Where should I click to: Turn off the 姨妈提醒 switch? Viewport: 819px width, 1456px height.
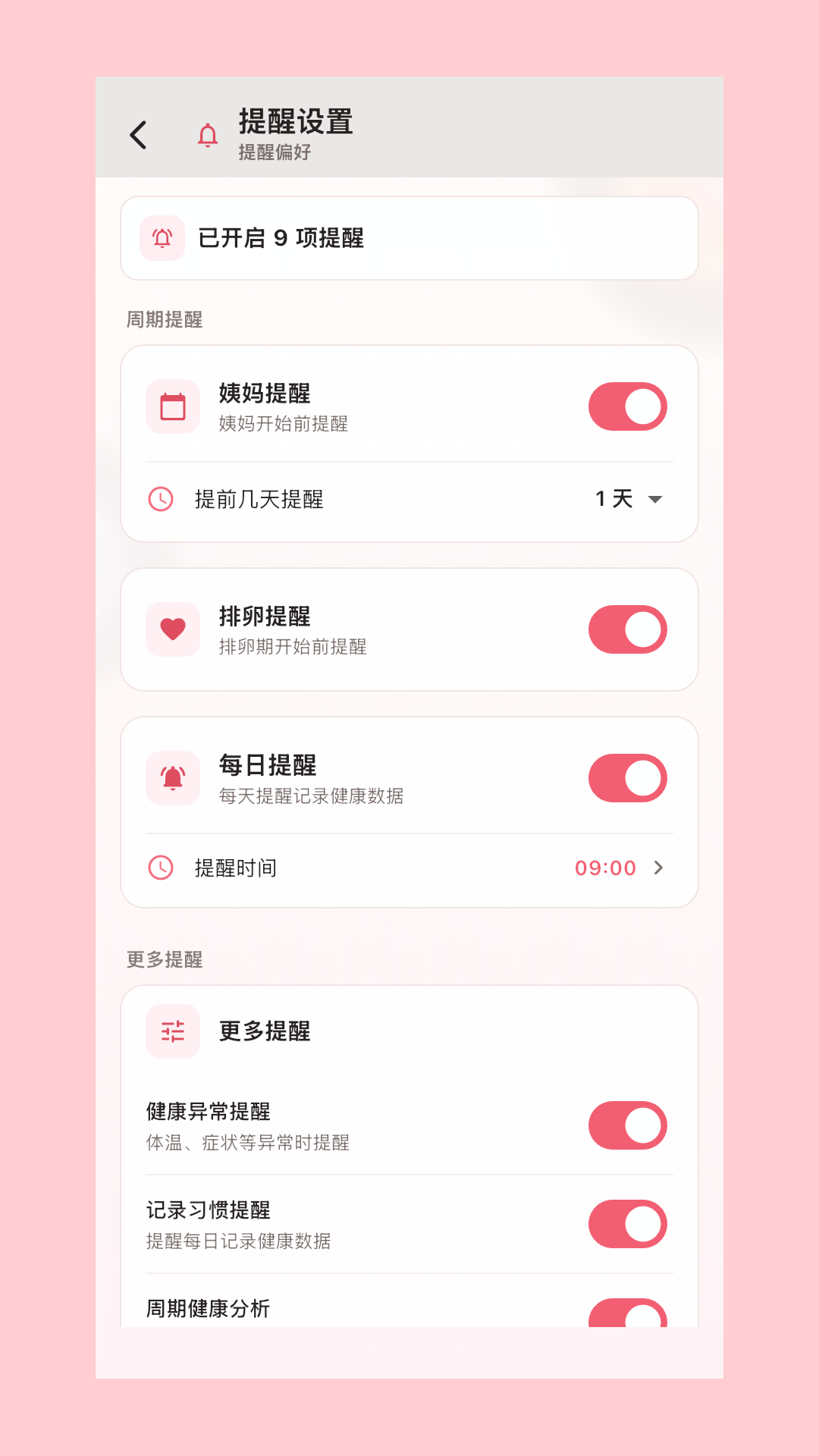tap(628, 406)
